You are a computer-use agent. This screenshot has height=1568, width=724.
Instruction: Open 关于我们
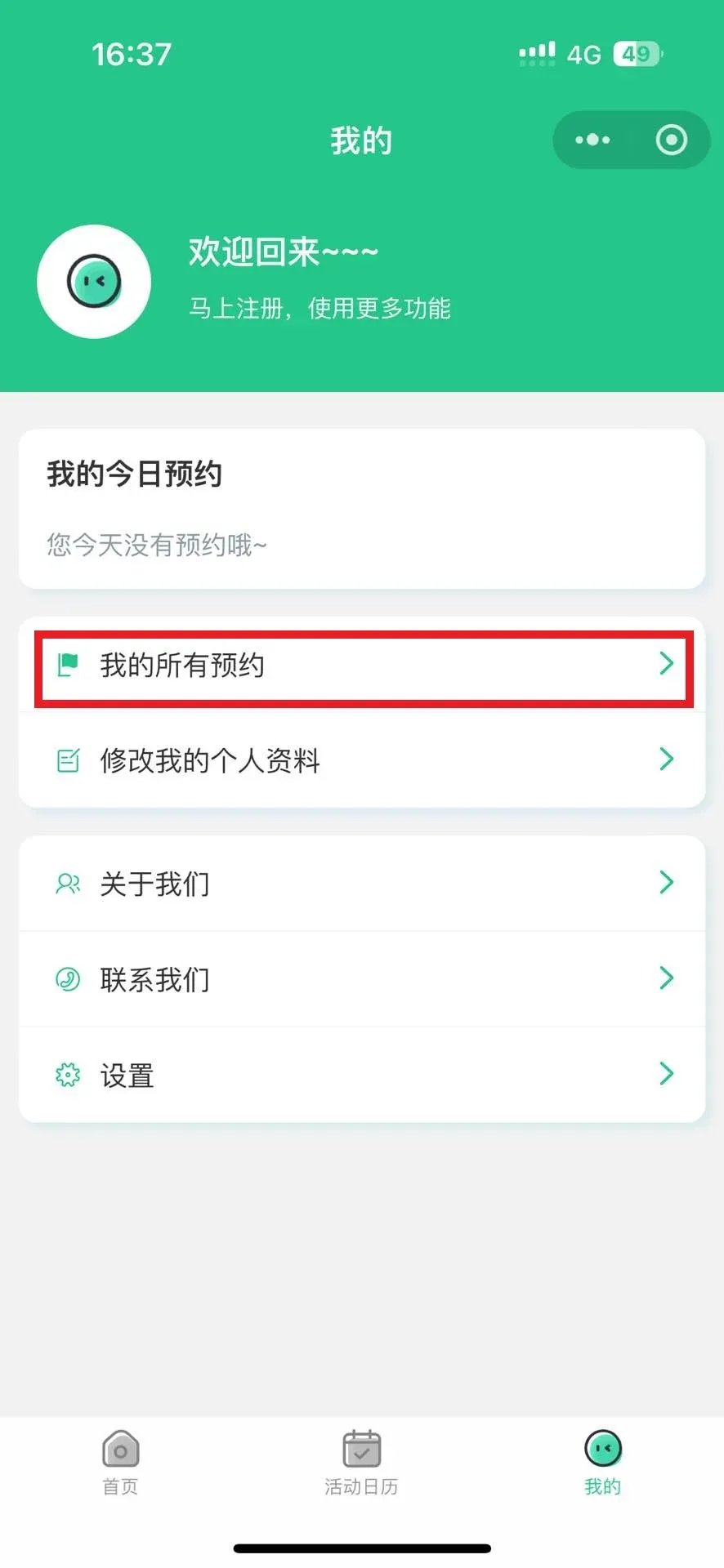coord(362,883)
